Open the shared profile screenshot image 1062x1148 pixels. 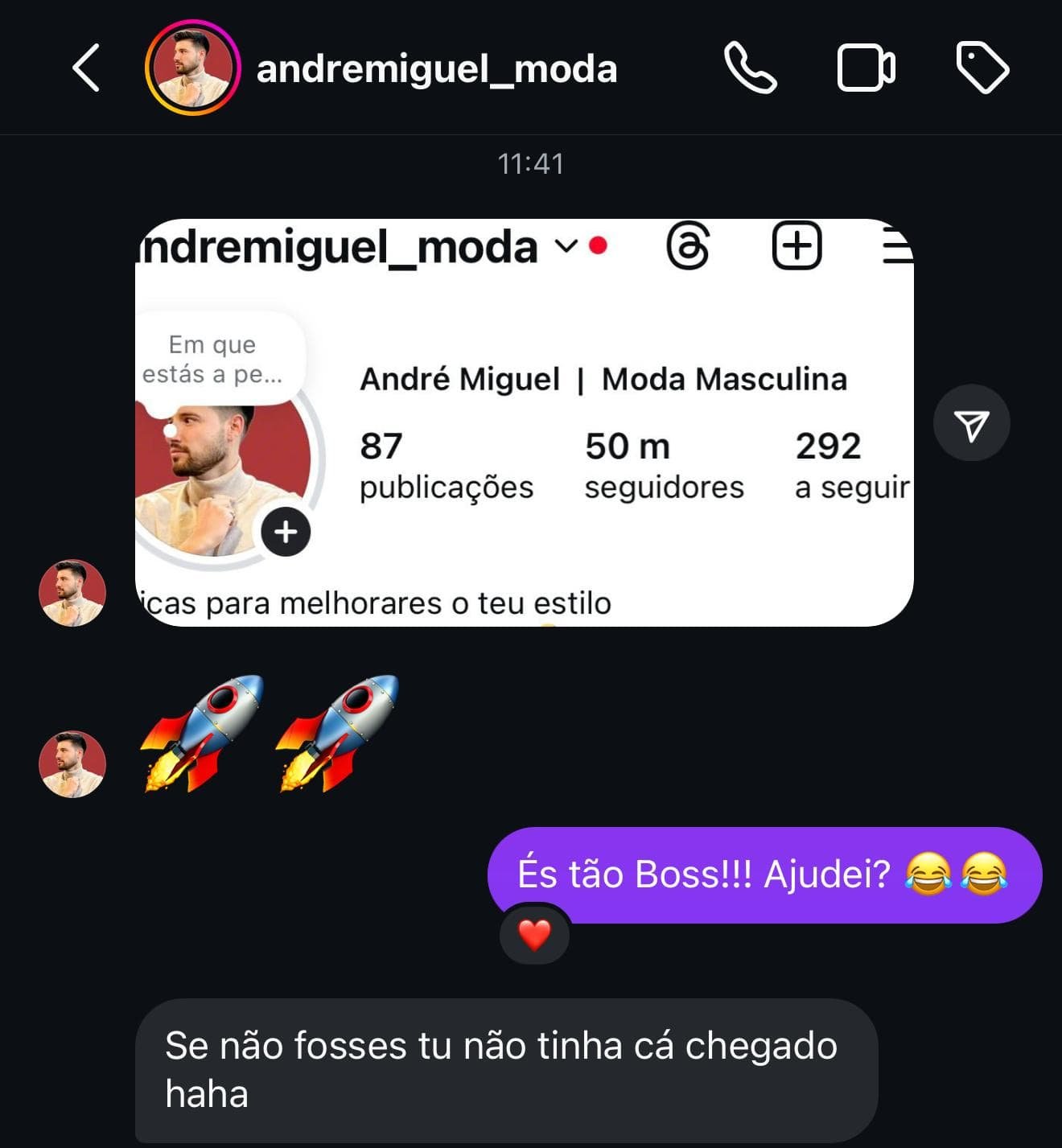point(524,422)
